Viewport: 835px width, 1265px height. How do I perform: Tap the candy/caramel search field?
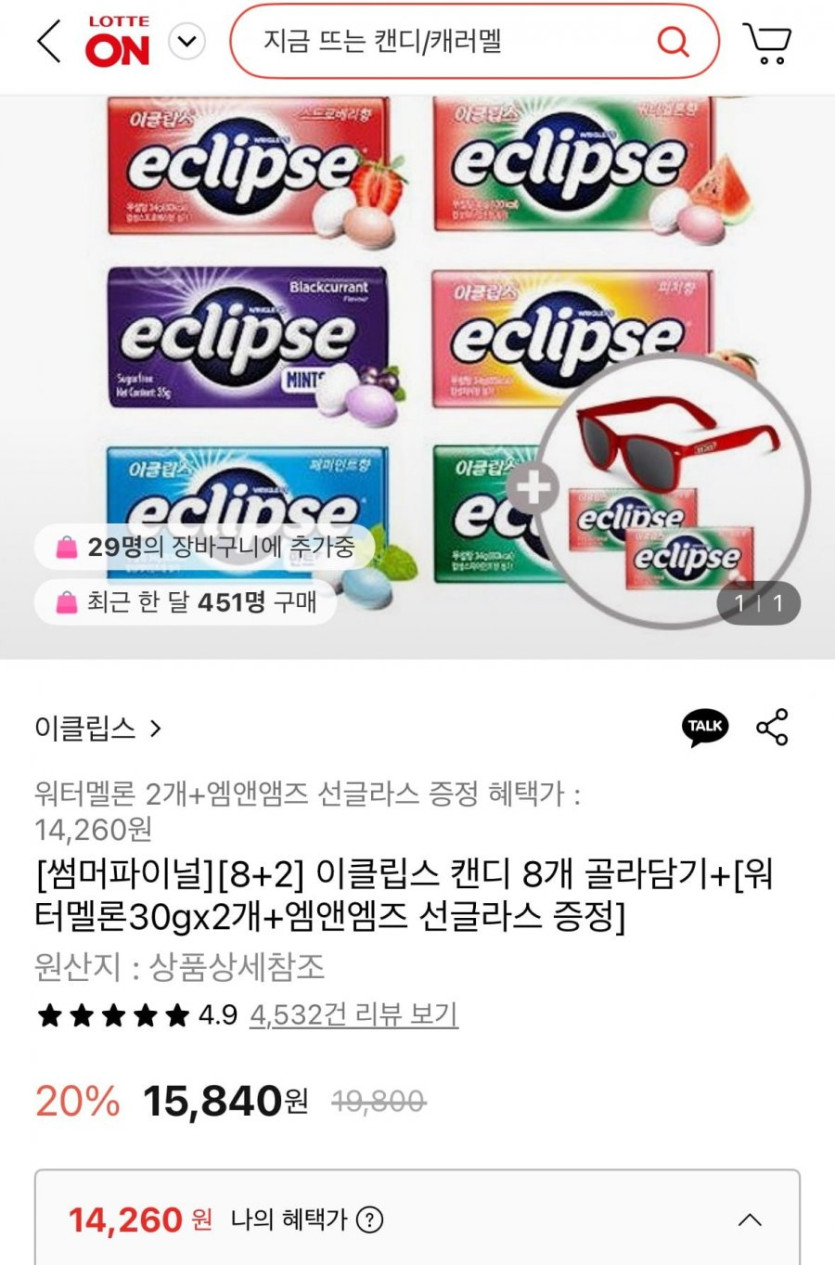pyautogui.click(x=440, y=41)
